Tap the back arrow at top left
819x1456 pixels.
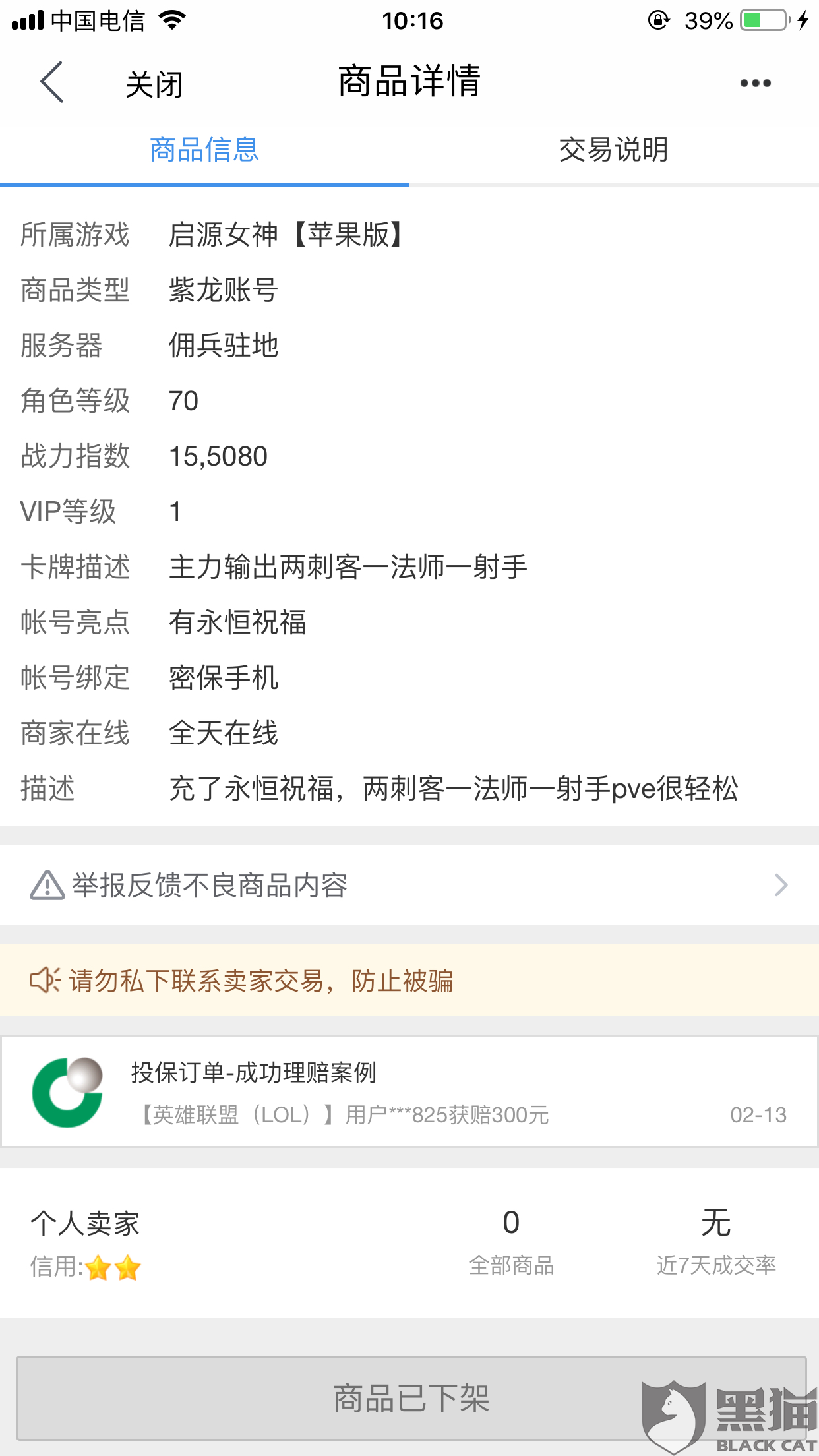point(51,82)
